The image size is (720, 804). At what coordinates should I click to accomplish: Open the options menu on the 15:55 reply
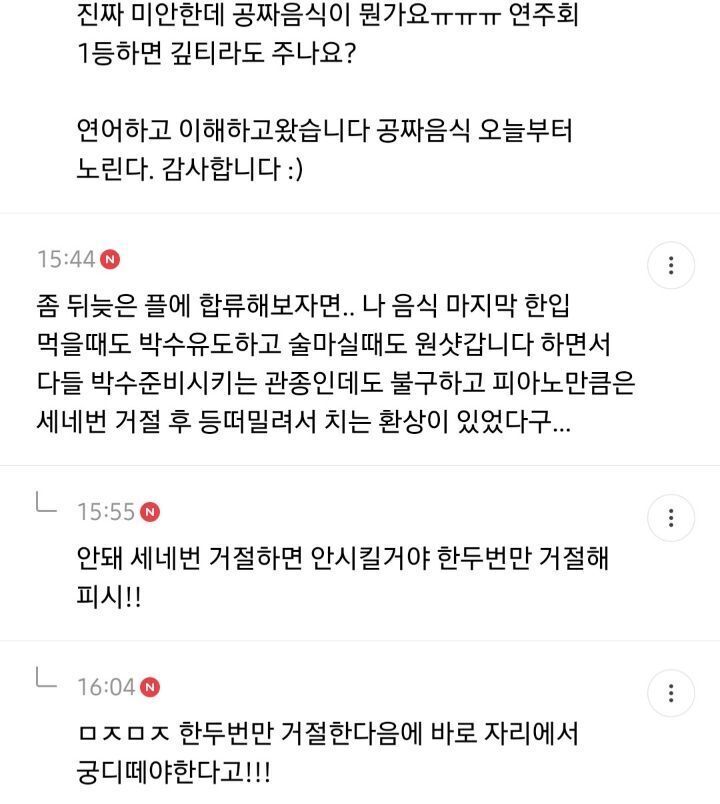click(x=671, y=518)
